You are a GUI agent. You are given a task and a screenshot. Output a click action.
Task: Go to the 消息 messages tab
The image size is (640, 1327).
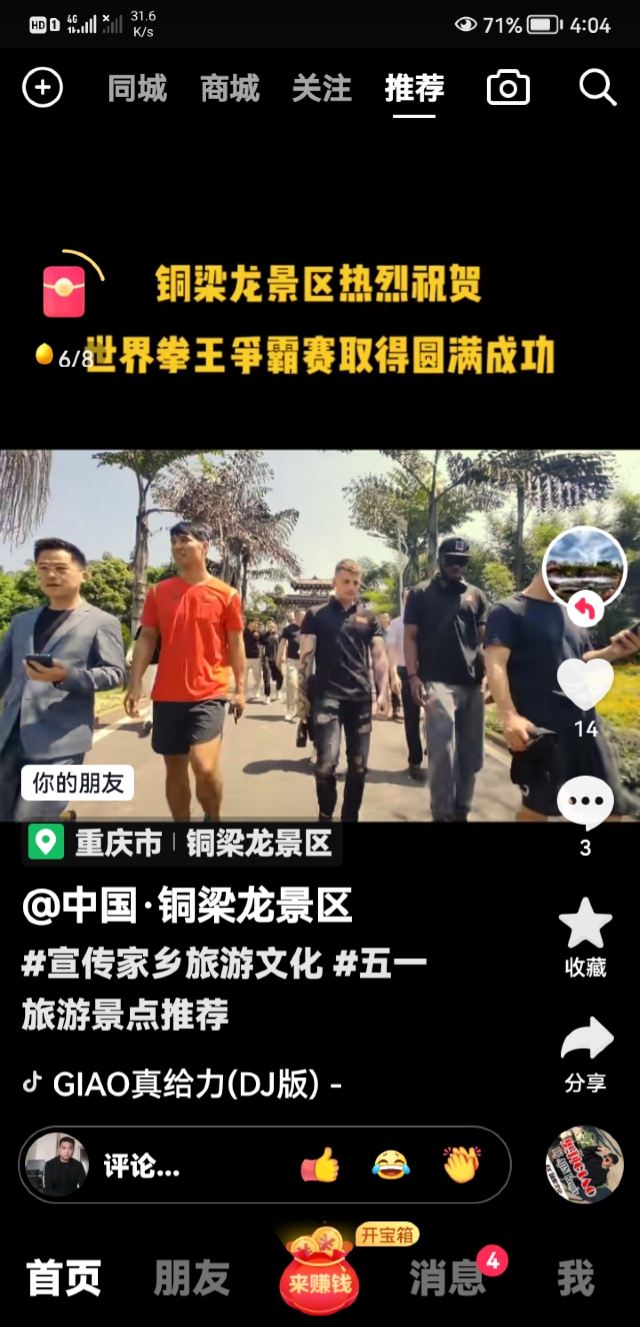pos(447,1277)
